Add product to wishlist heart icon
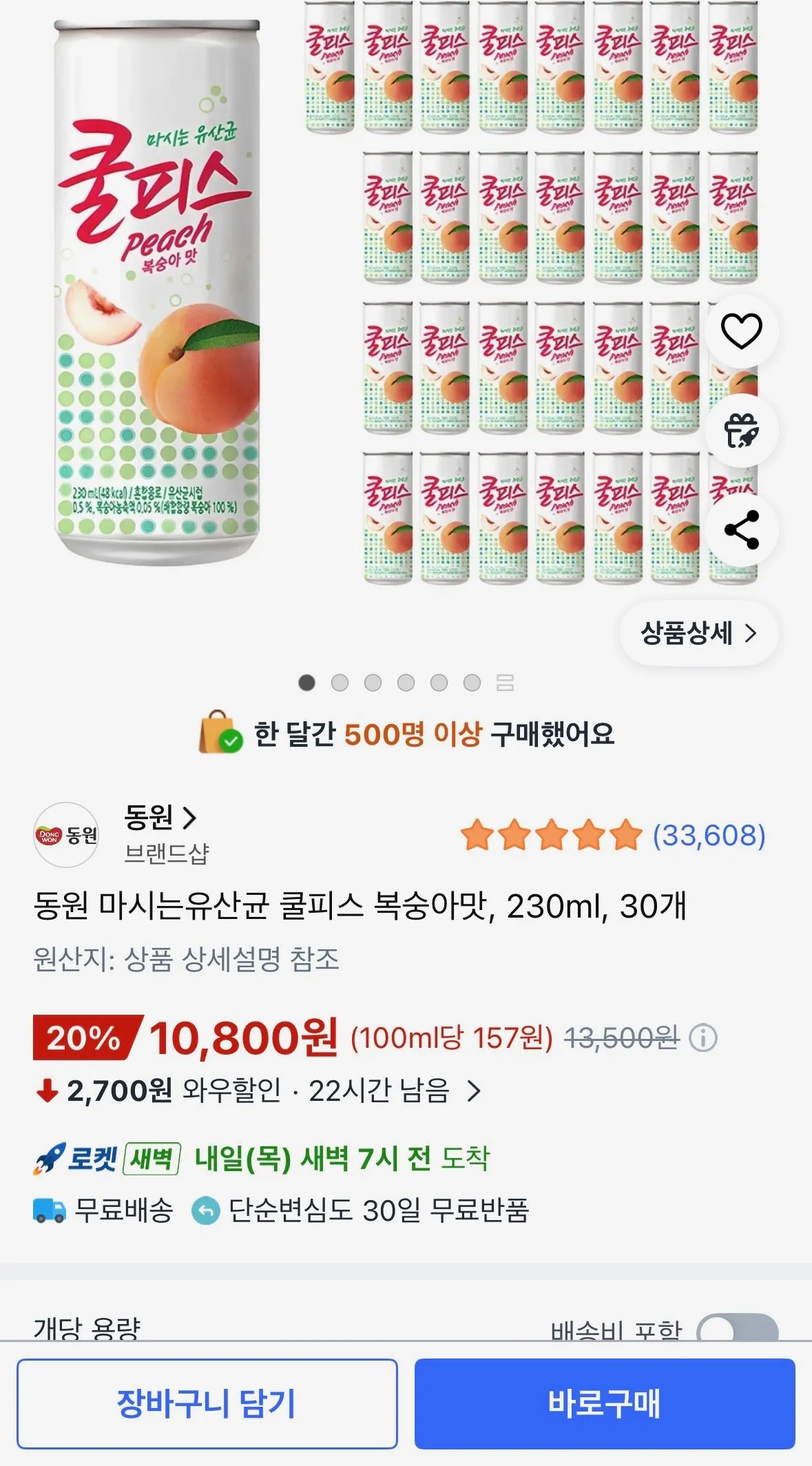The width and height of the screenshot is (812, 1466). (740, 331)
